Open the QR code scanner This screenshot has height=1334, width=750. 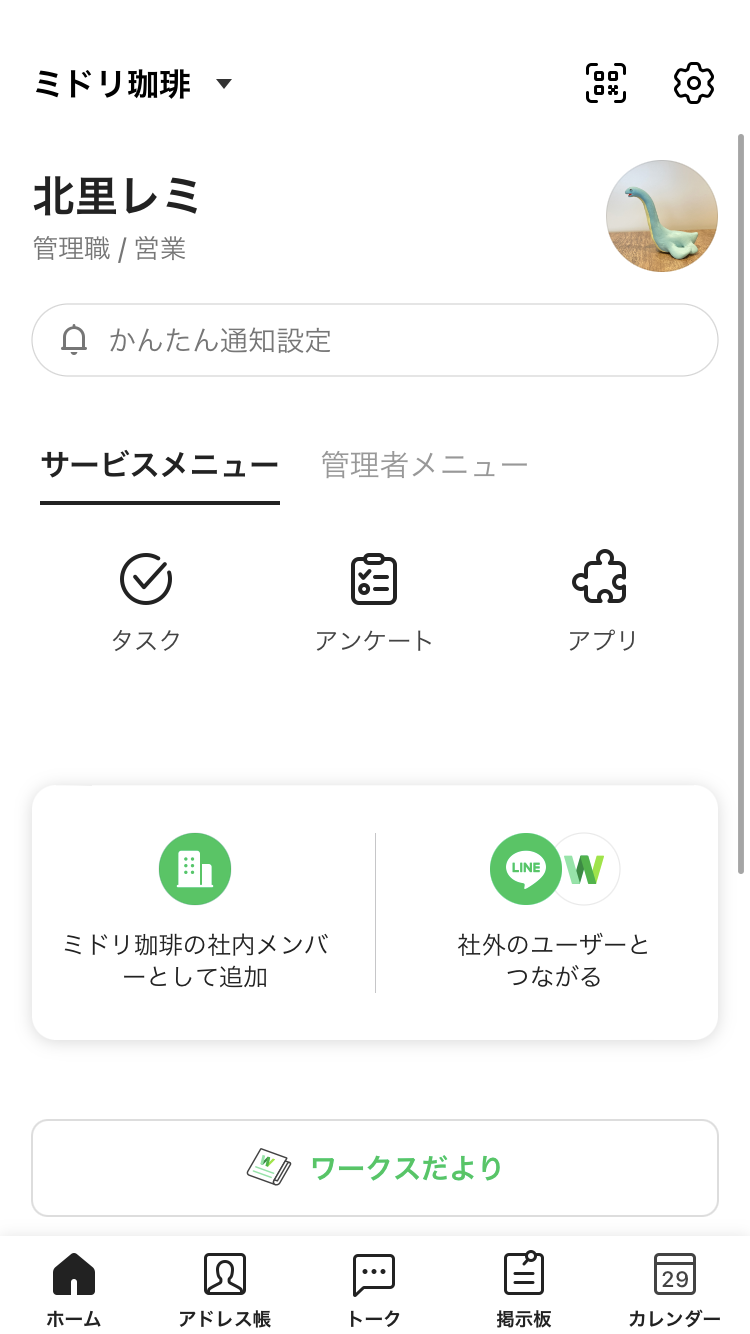click(605, 84)
